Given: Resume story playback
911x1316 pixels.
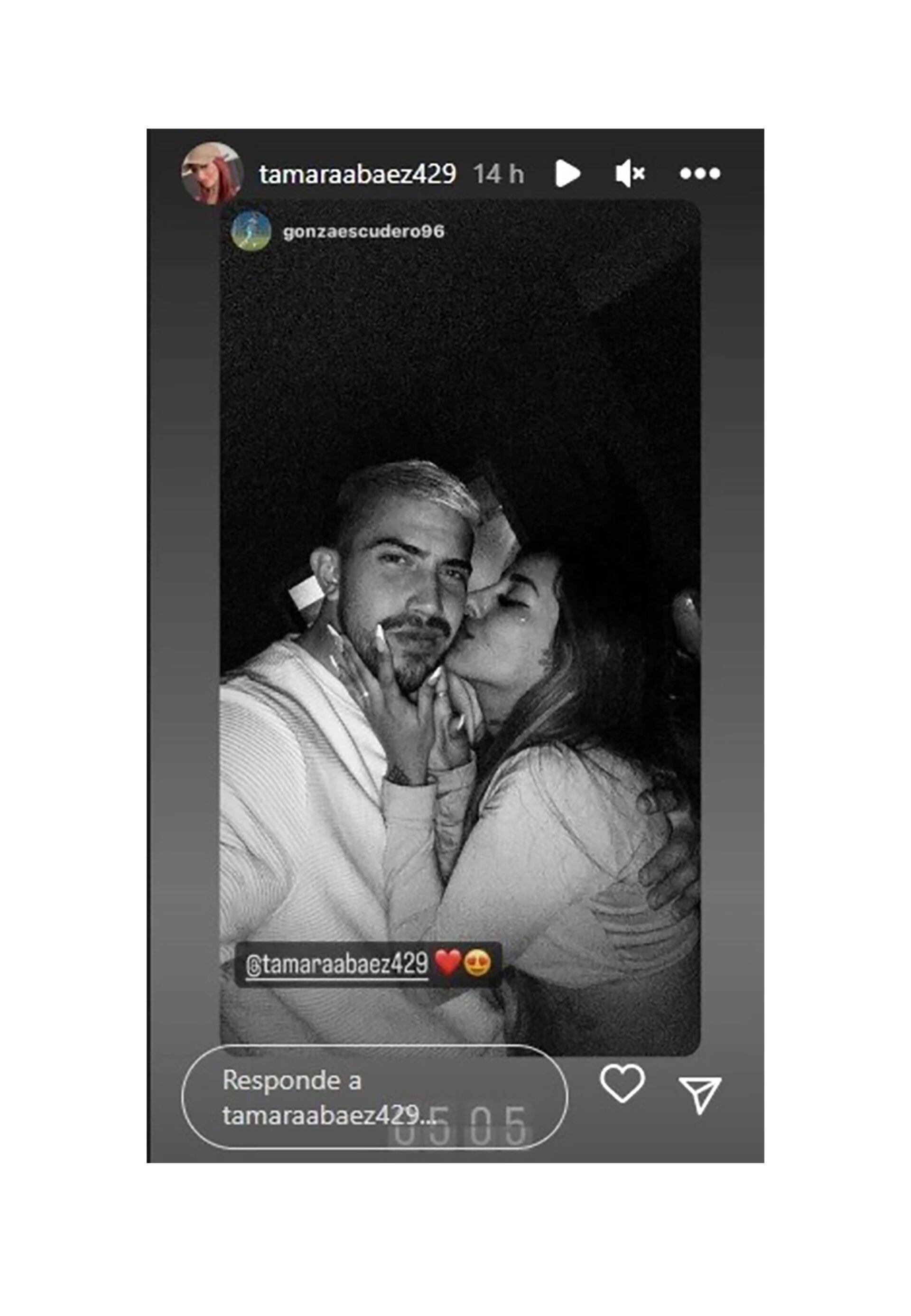Looking at the screenshot, I should coord(567,173).
